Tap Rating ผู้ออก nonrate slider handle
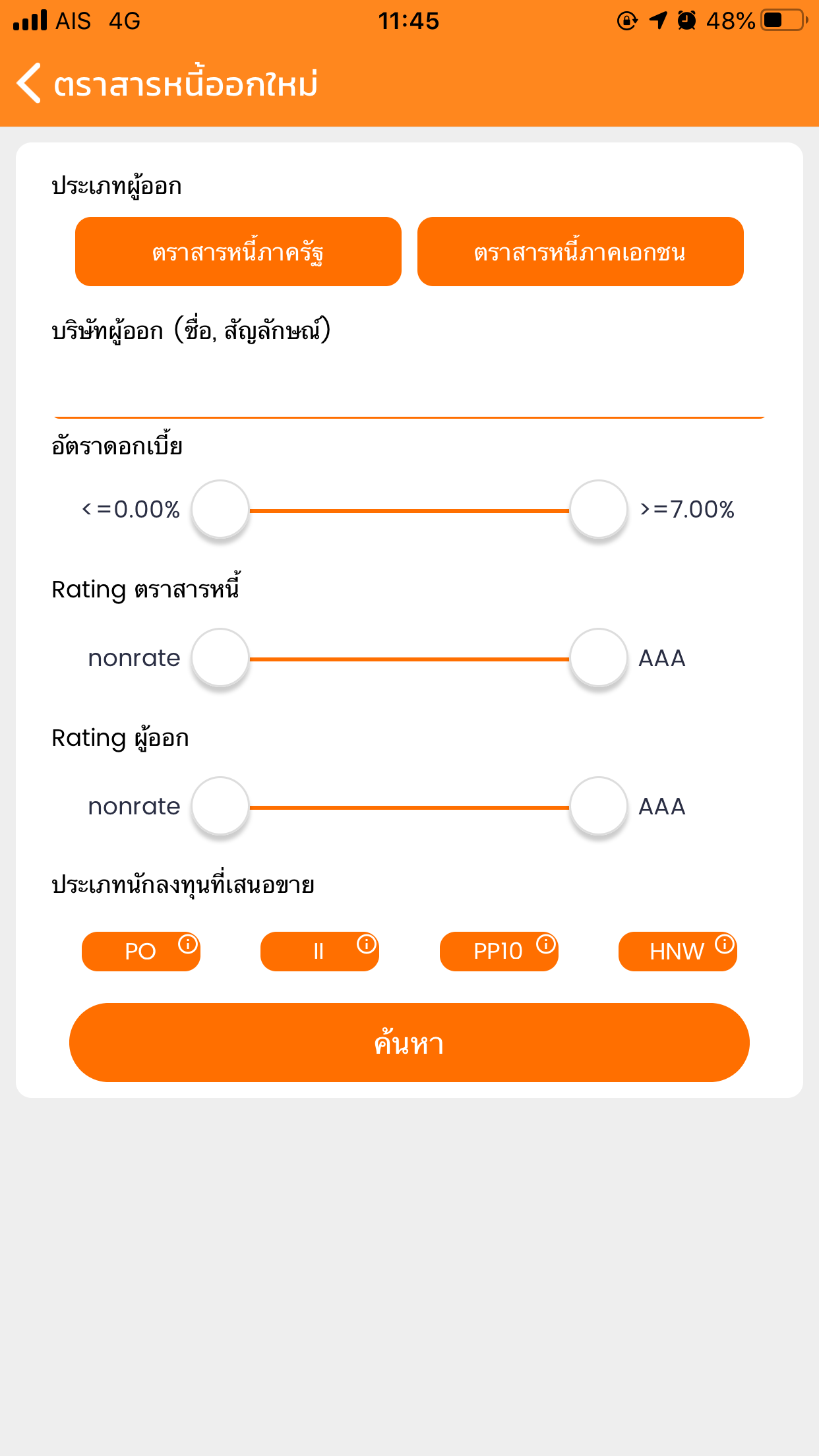This screenshot has width=819, height=1456. (220, 806)
